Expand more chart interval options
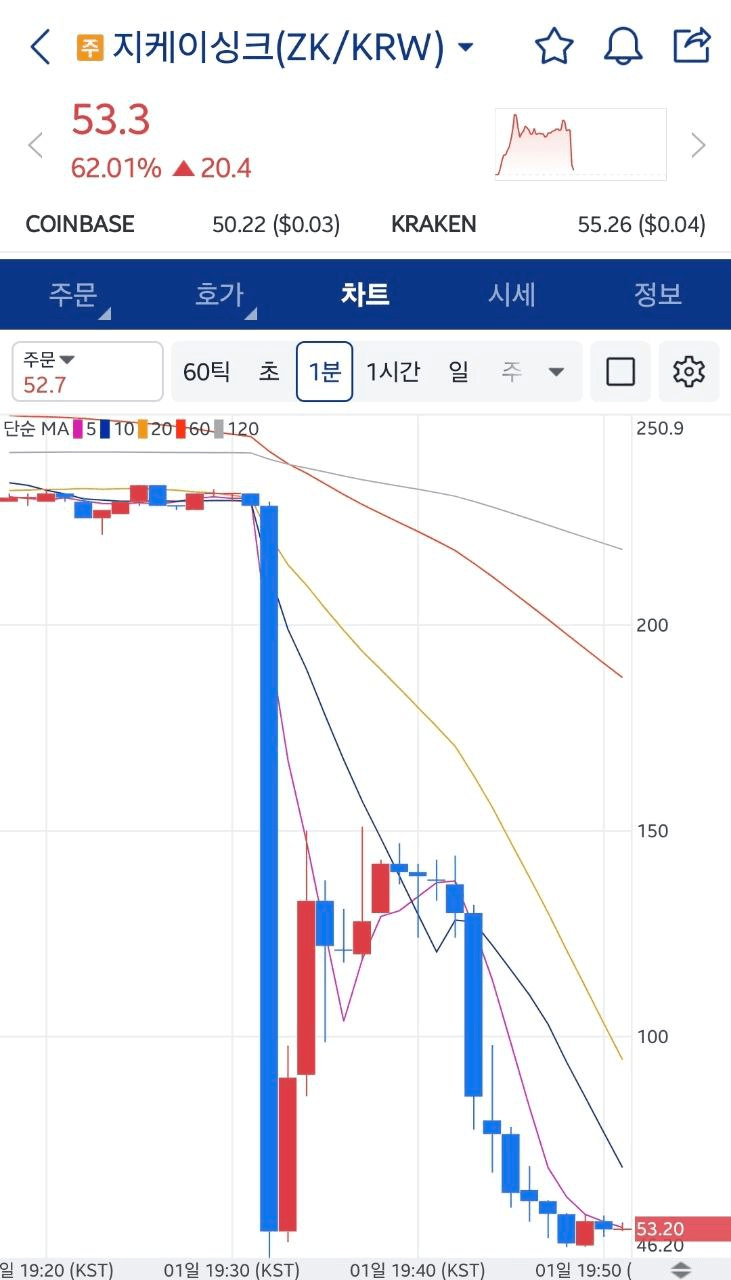The image size is (731, 1280). pyautogui.click(x=557, y=372)
